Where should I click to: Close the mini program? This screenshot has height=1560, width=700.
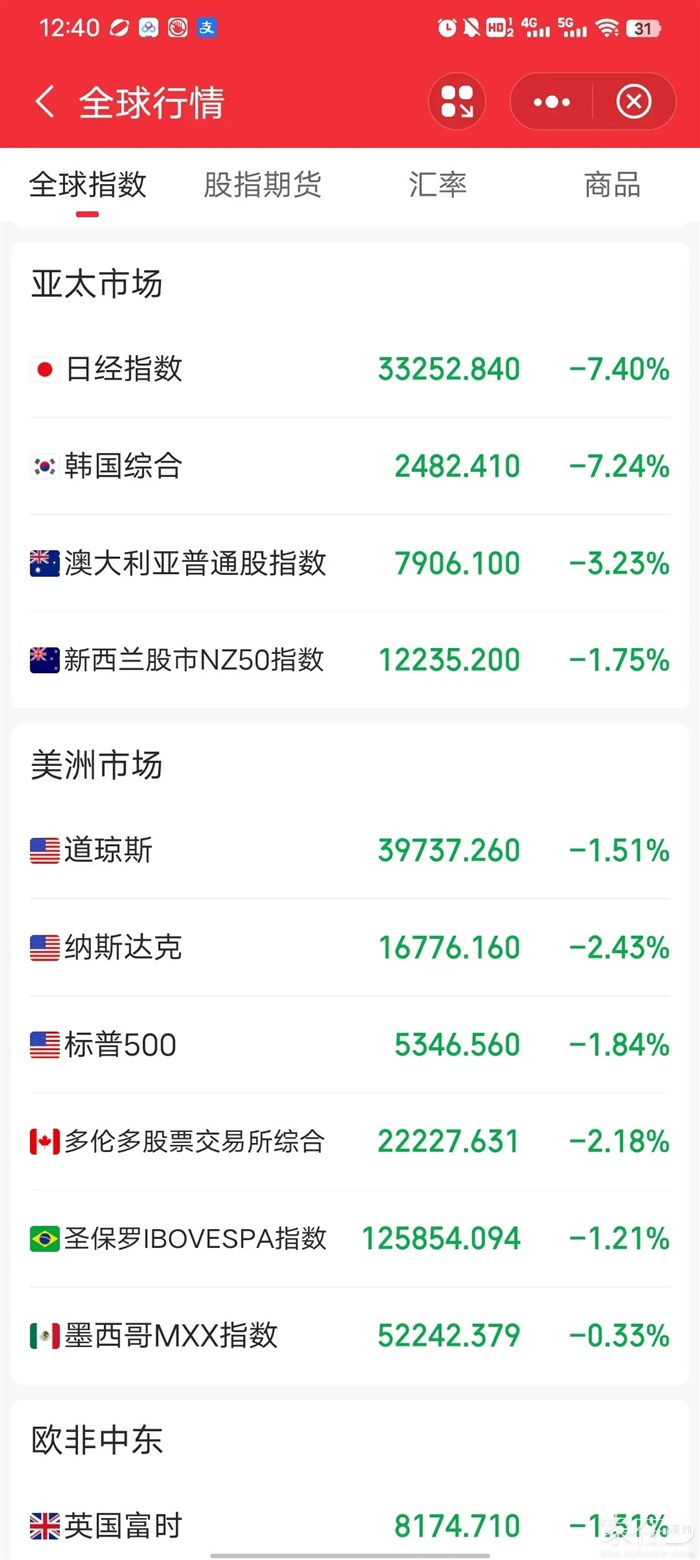pos(634,102)
